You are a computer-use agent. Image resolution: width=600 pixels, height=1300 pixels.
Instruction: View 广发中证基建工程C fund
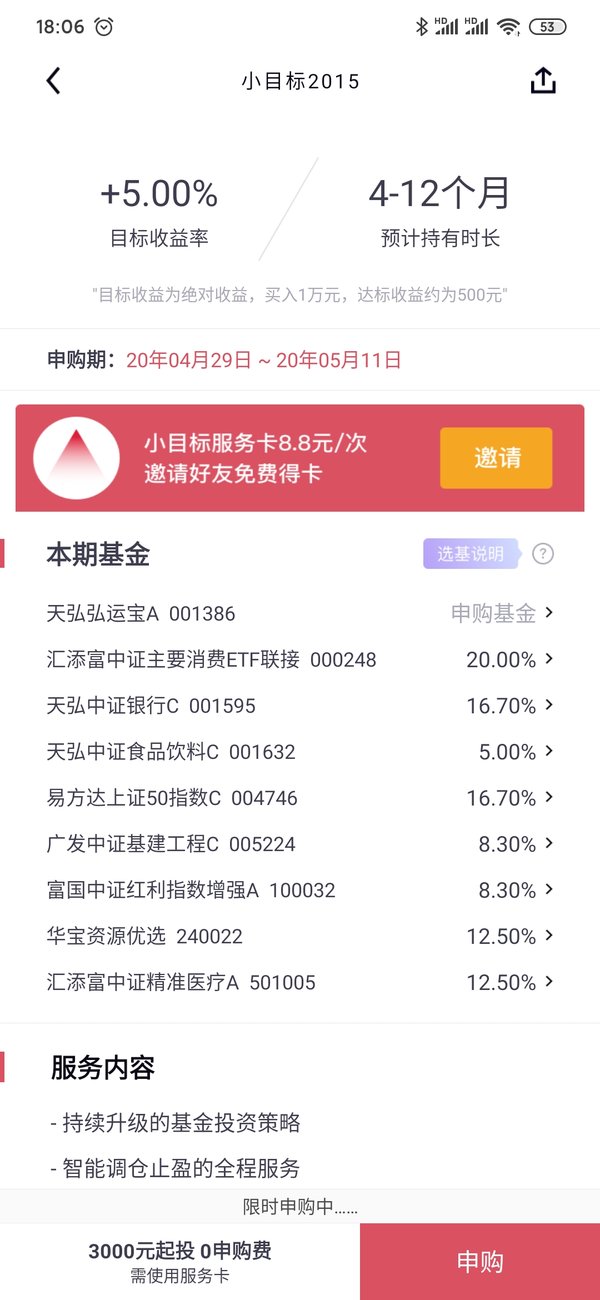coord(300,843)
